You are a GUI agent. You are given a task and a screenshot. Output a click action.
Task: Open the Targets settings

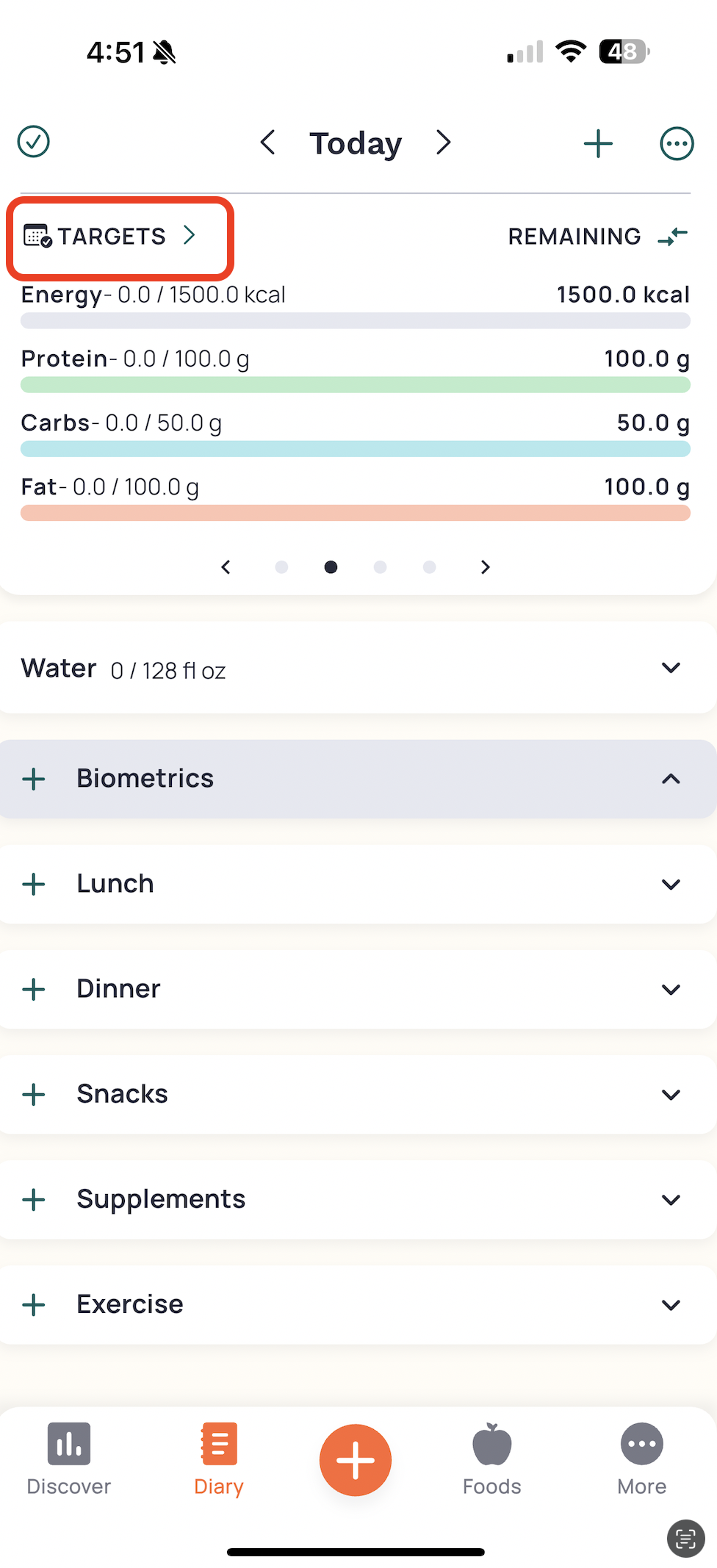(x=112, y=236)
